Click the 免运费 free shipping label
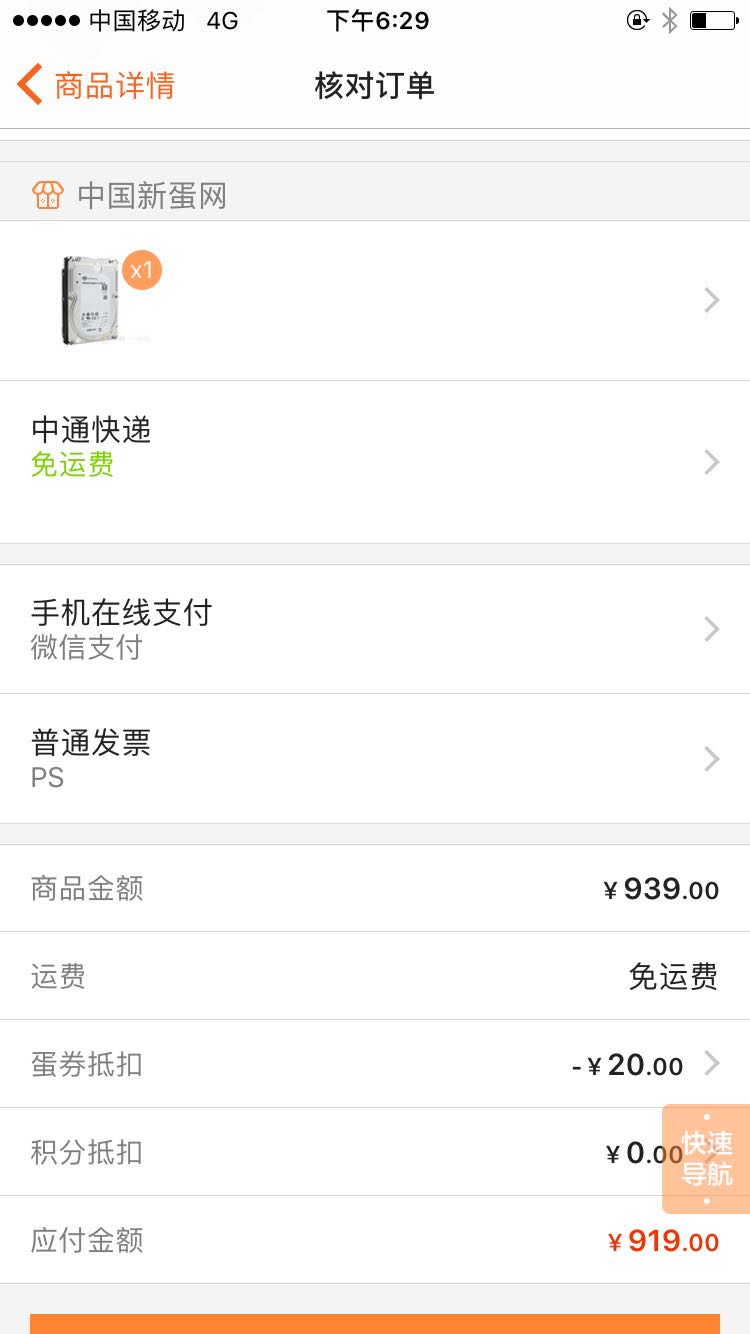The image size is (750, 1334). pyautogui.click(x=71, y=464)
